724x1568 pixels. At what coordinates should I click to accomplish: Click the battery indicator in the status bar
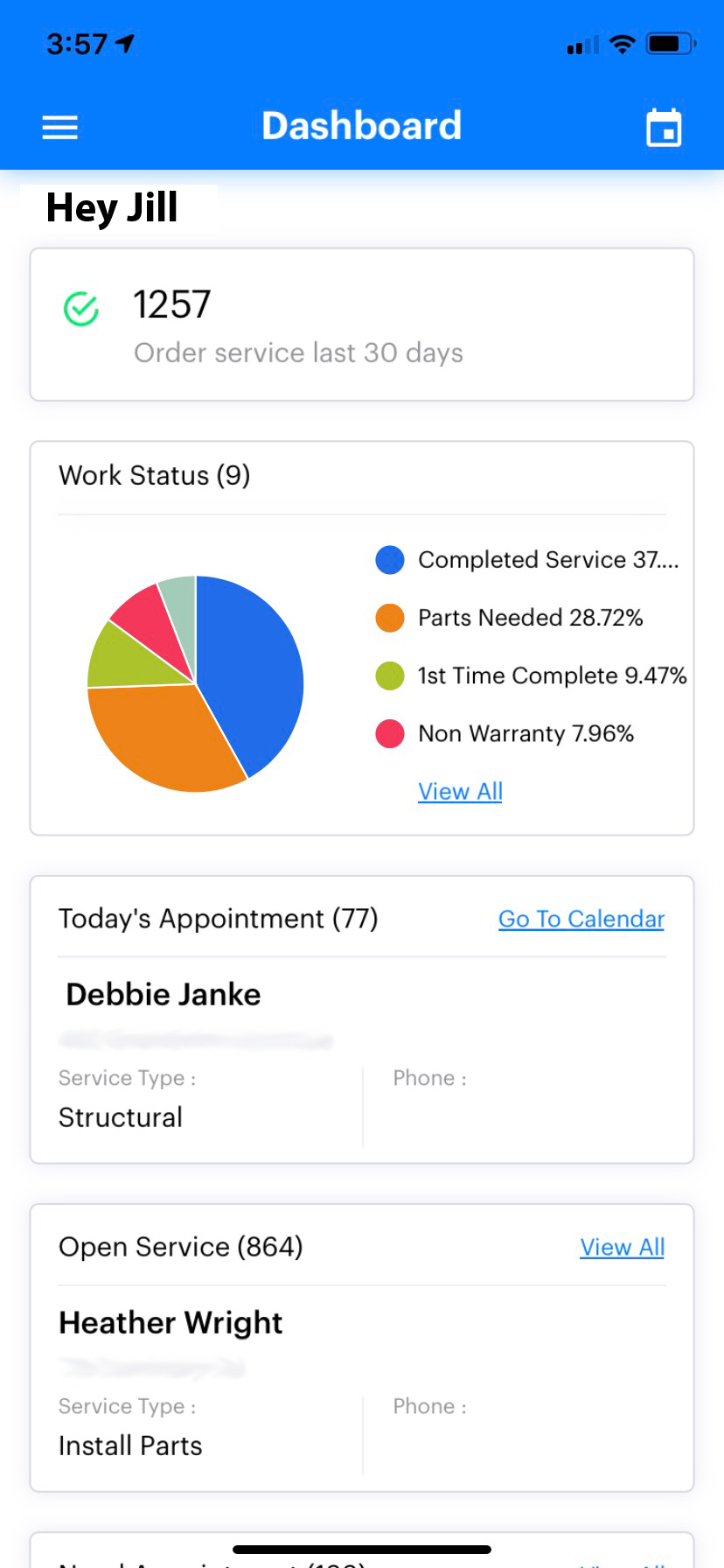pos(670,45)
